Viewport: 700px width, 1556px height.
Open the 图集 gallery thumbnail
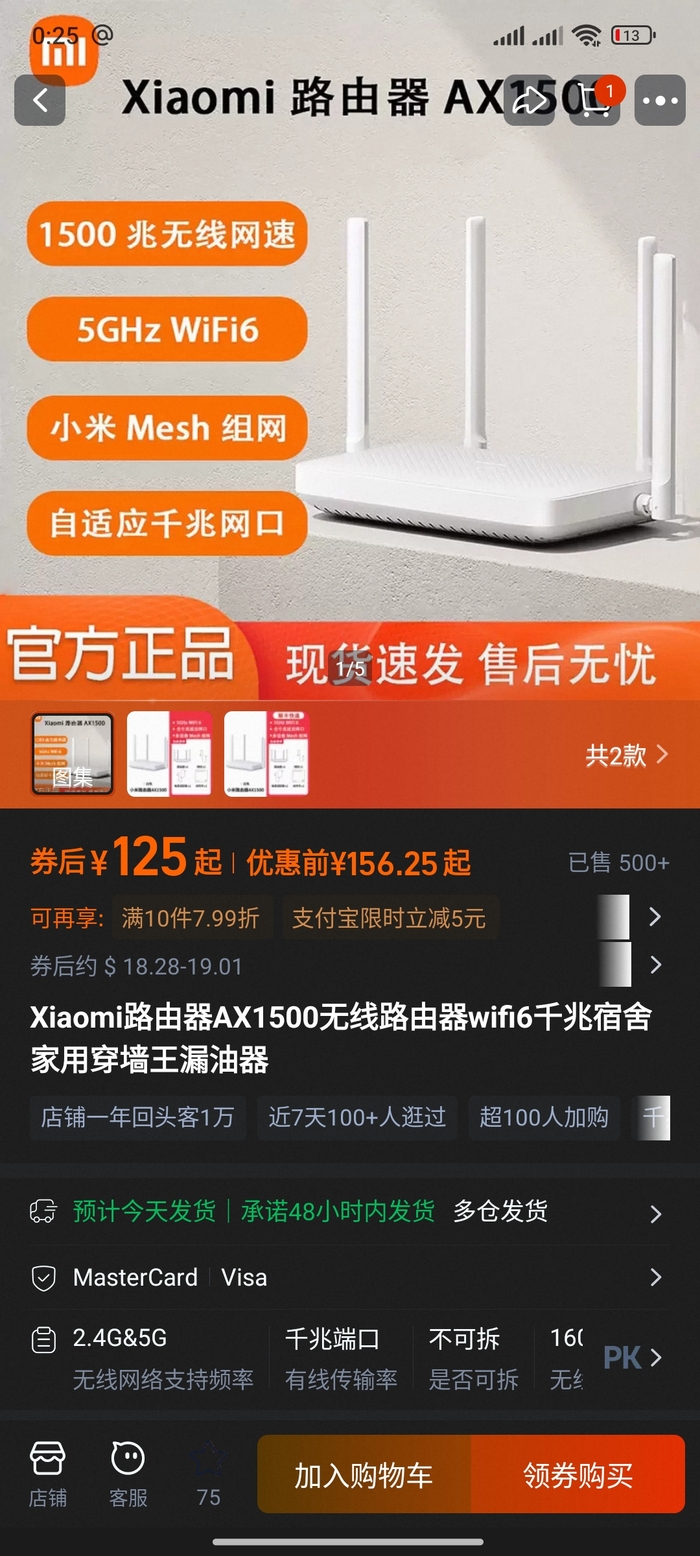pyautogui.click(x=72, y=754)
